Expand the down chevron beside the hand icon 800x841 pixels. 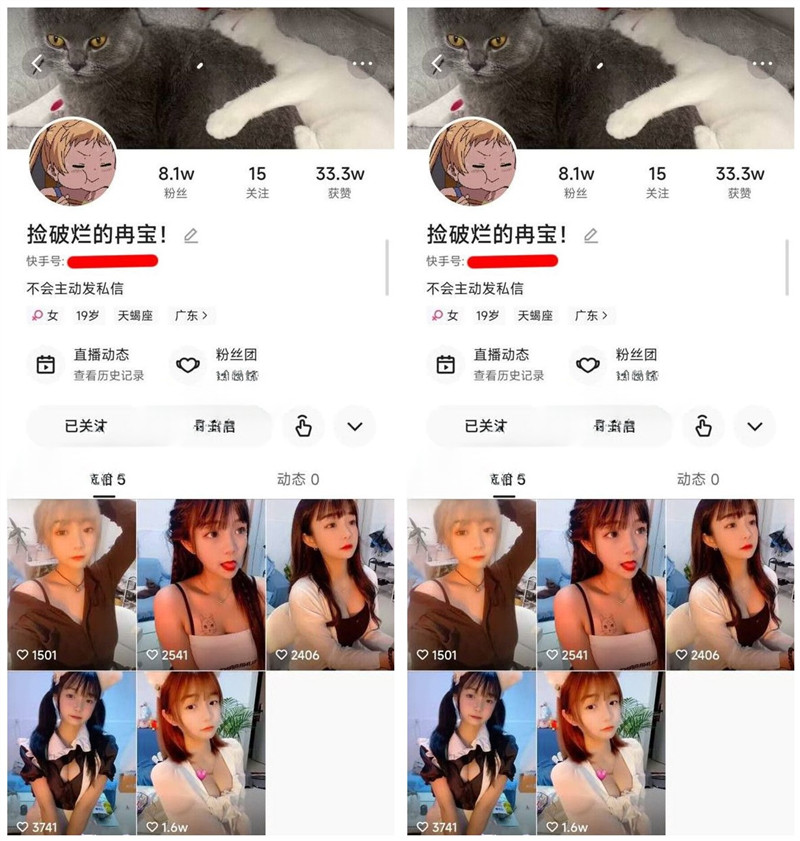(x=355, y=426)
